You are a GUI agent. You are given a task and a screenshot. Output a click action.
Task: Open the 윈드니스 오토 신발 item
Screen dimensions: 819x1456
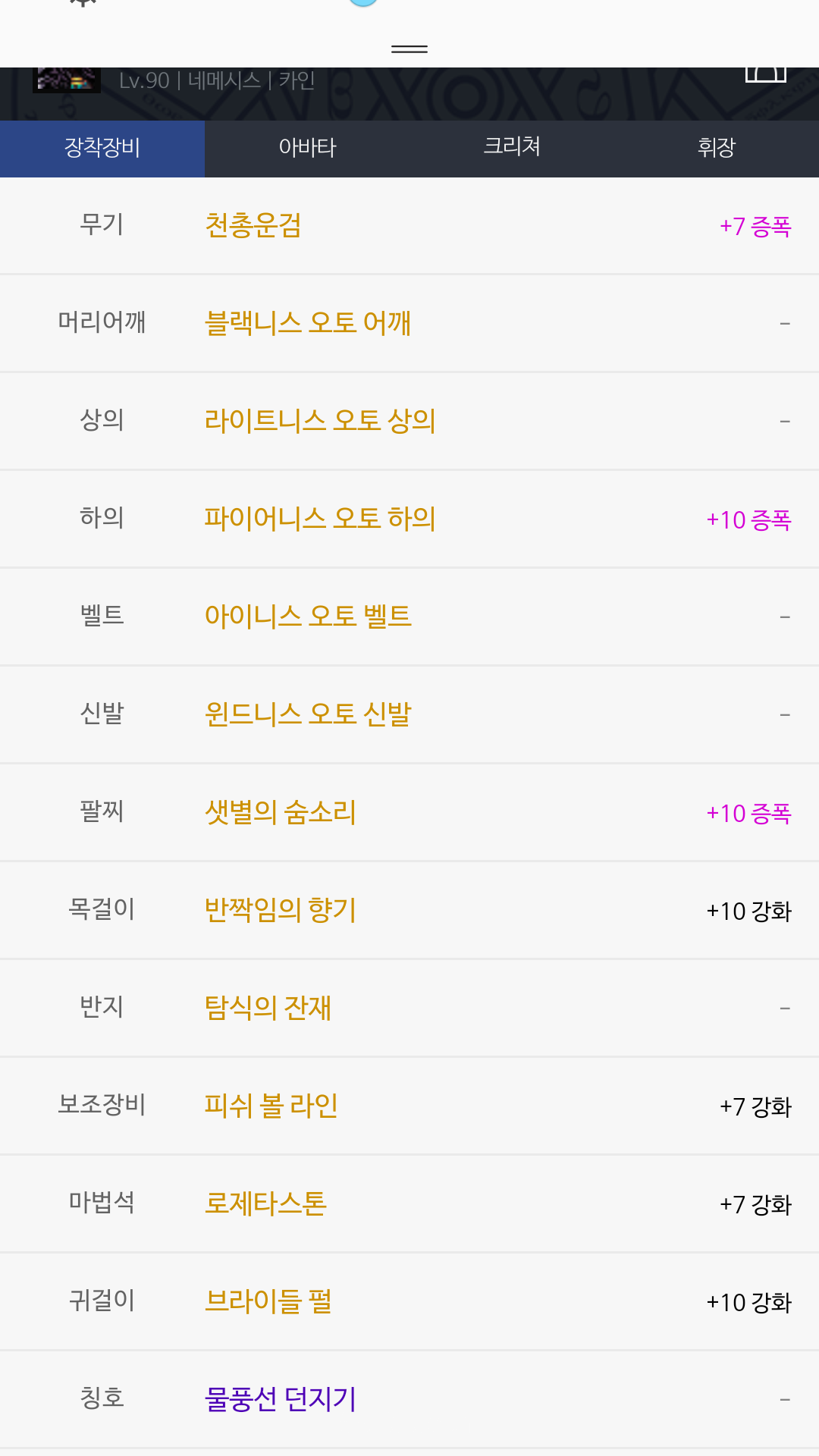(308, 715)
